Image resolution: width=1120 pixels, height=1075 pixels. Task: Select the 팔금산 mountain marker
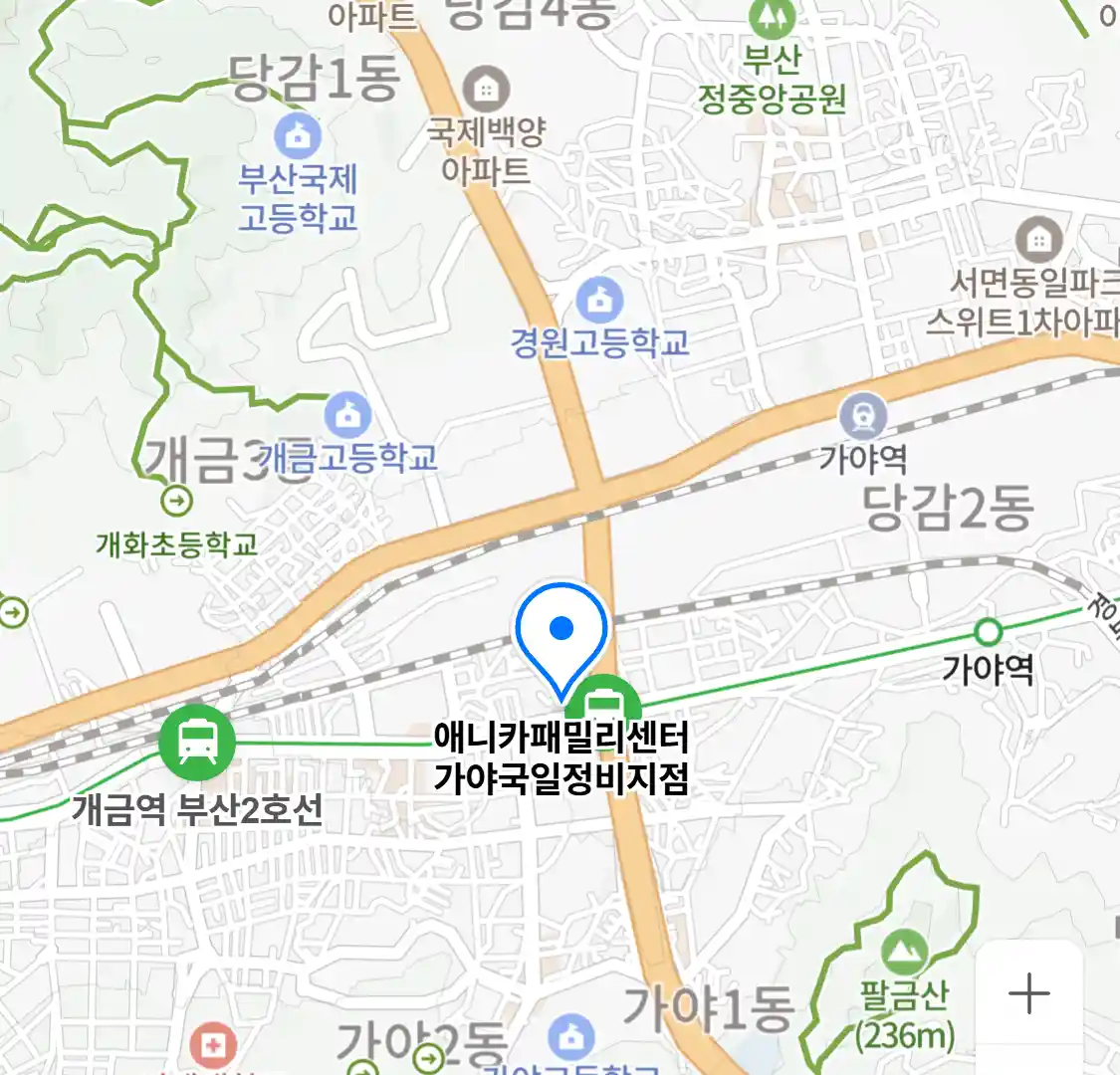coord(904,953)
